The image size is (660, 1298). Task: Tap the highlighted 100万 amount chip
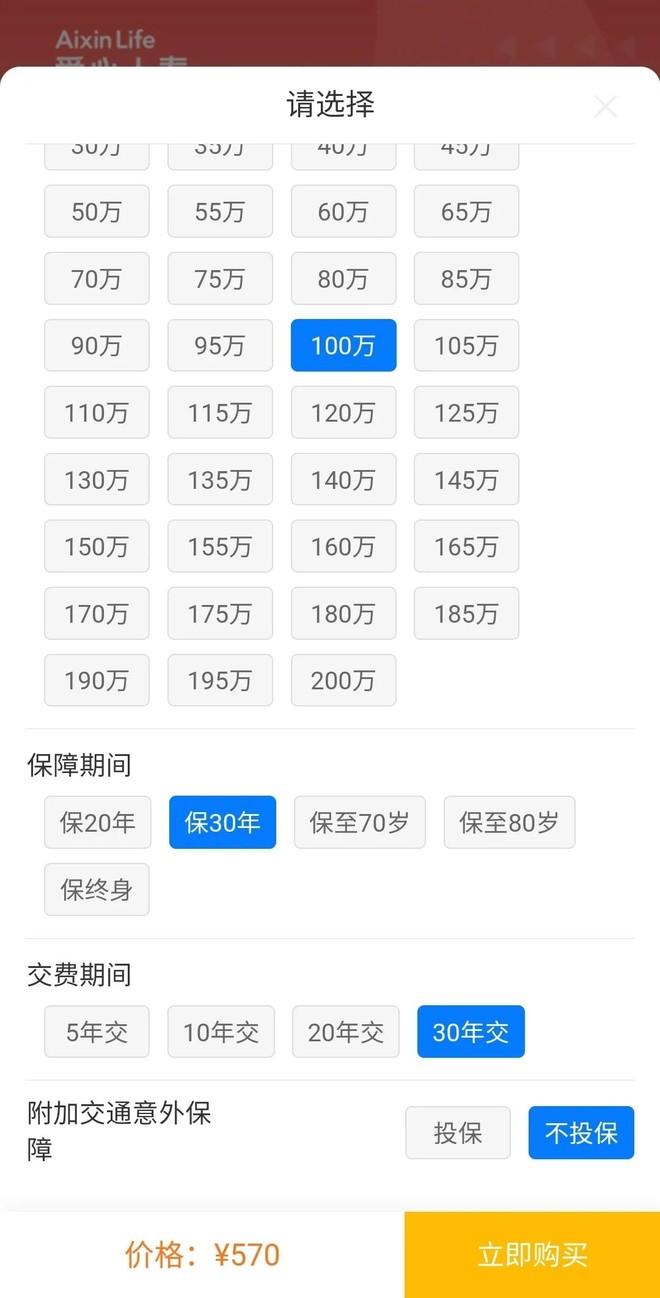[343, 345]
